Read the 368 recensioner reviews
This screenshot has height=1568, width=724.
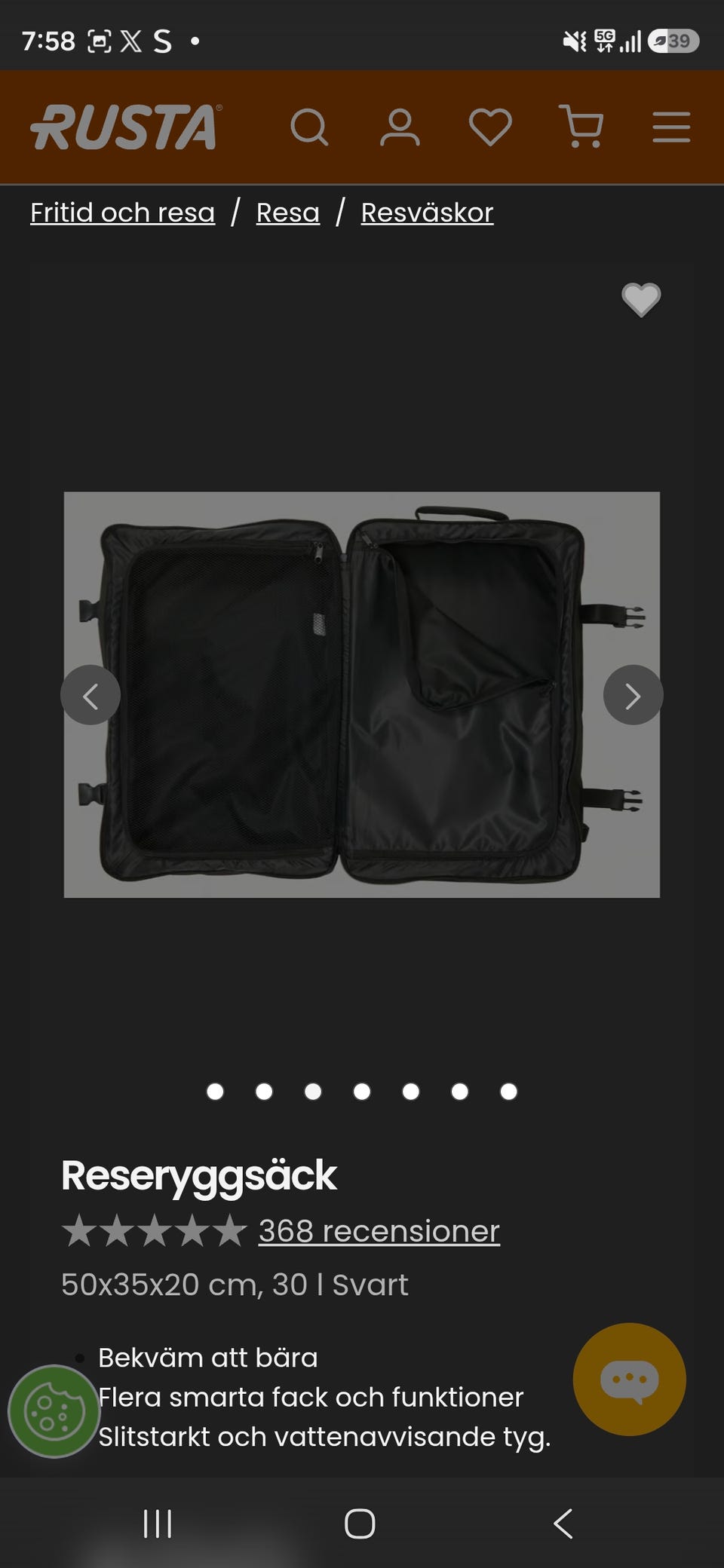tap(379, 1231)
